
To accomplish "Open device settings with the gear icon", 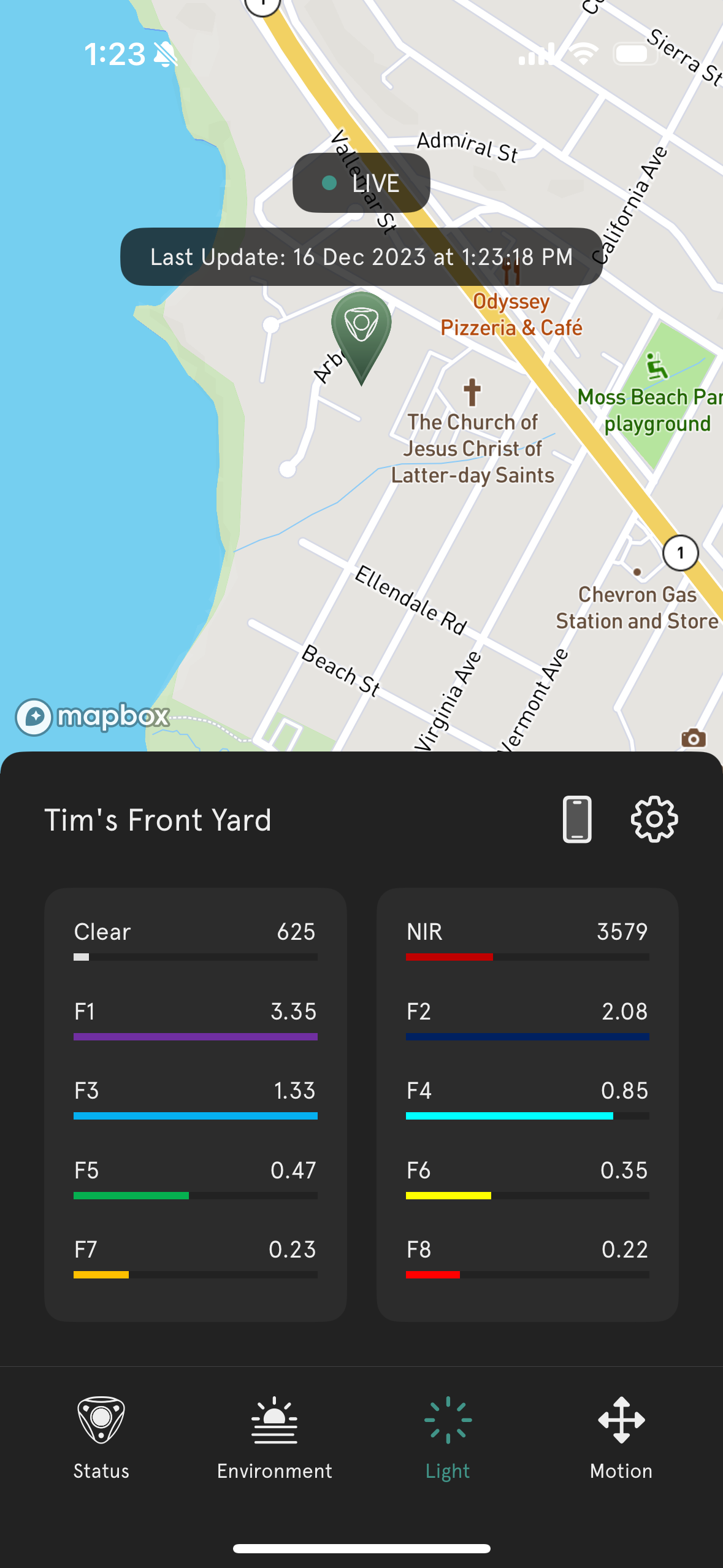I will [x=654, y=820].
